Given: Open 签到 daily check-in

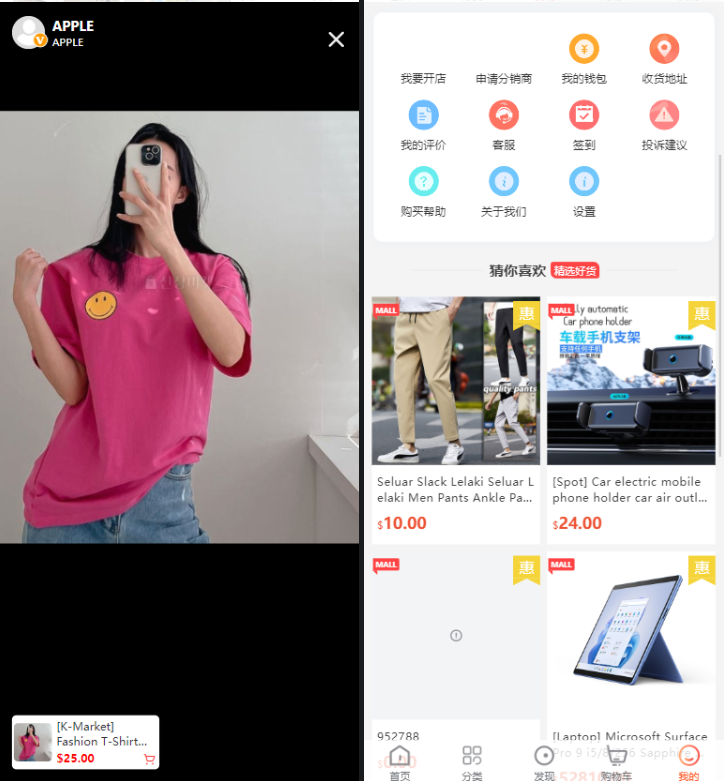Looking at the screenshot, I should (584, 126).
